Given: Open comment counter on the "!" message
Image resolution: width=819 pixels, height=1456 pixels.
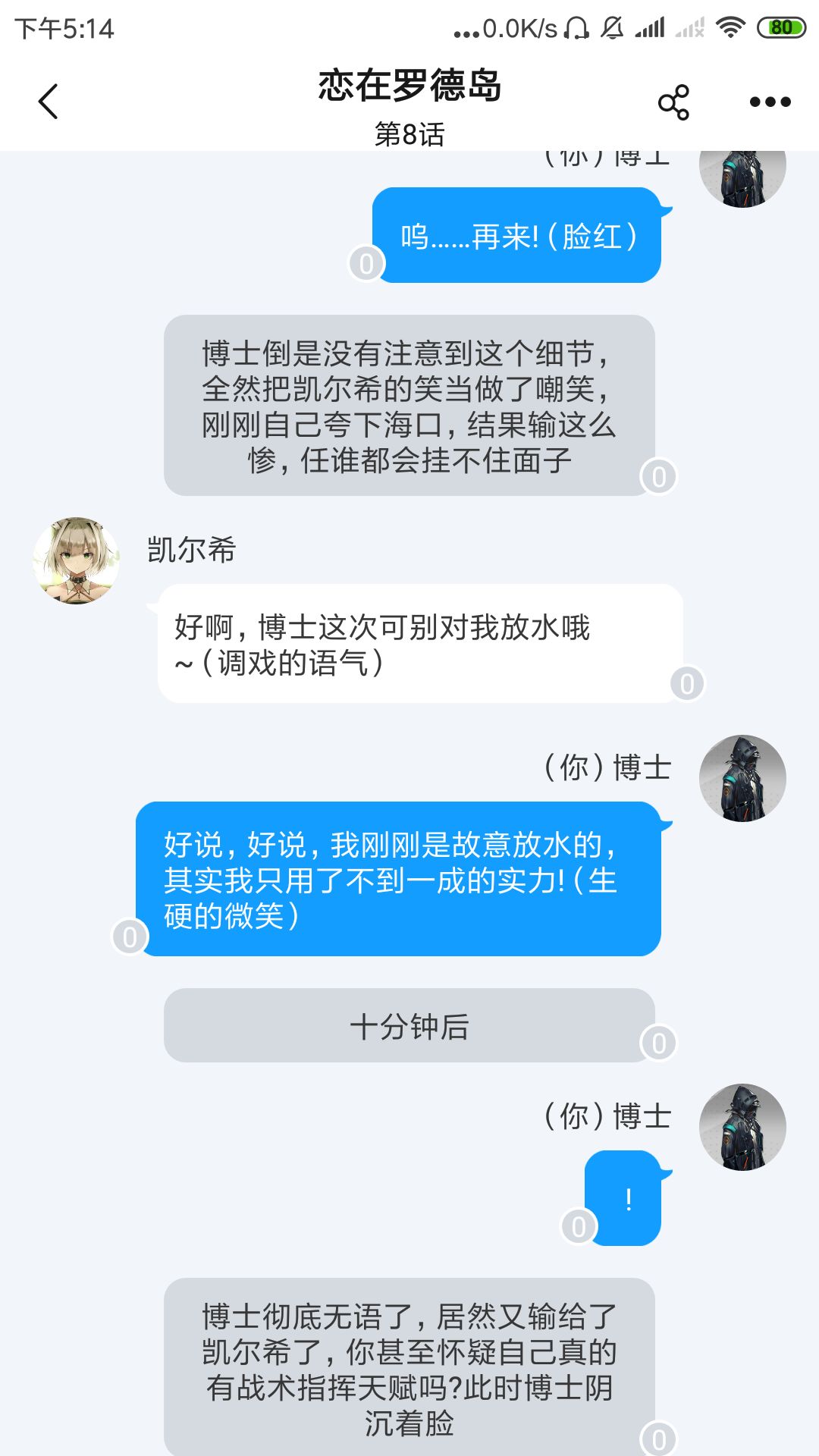Looking at the screenshot, I should pos(579,1226).
